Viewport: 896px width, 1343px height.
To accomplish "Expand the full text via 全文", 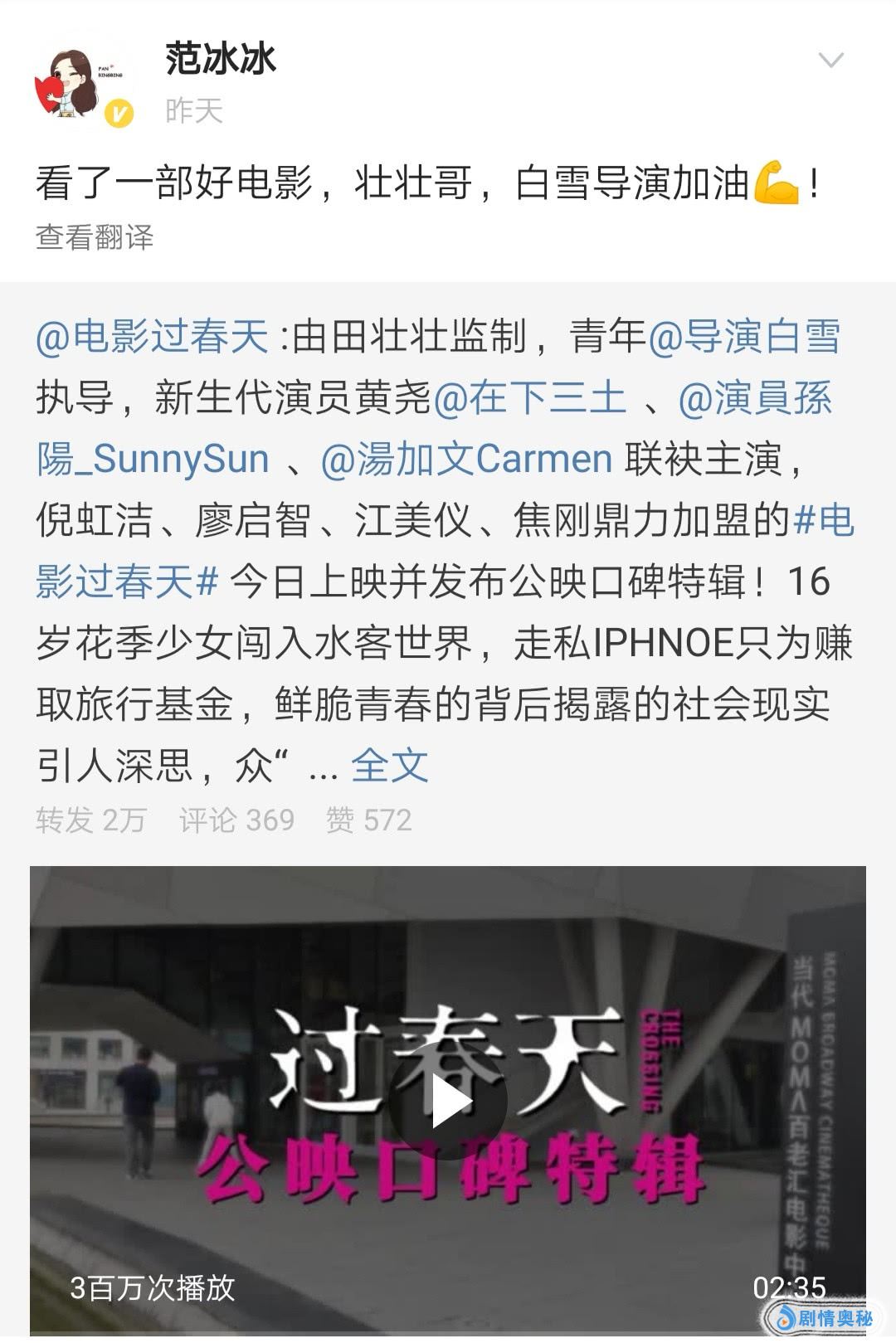I will [389, 765].
